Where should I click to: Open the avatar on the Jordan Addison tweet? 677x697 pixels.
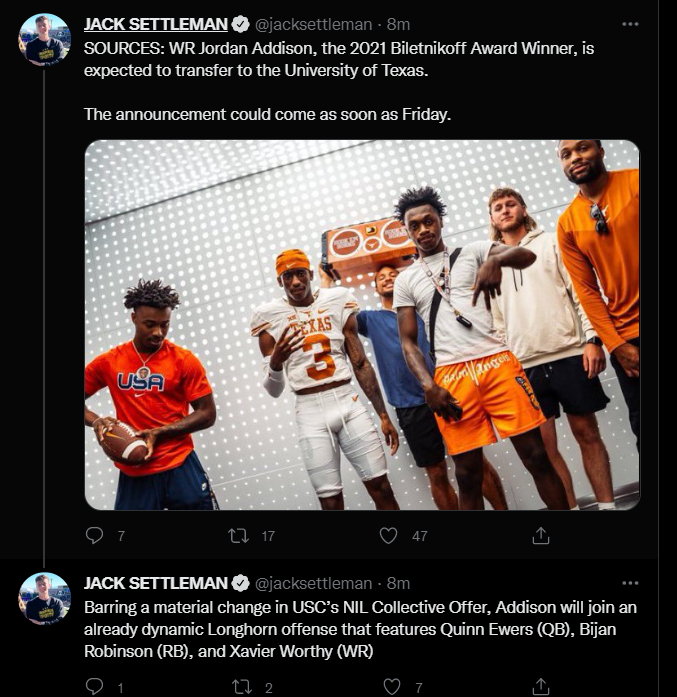click(x=45, y=40)
